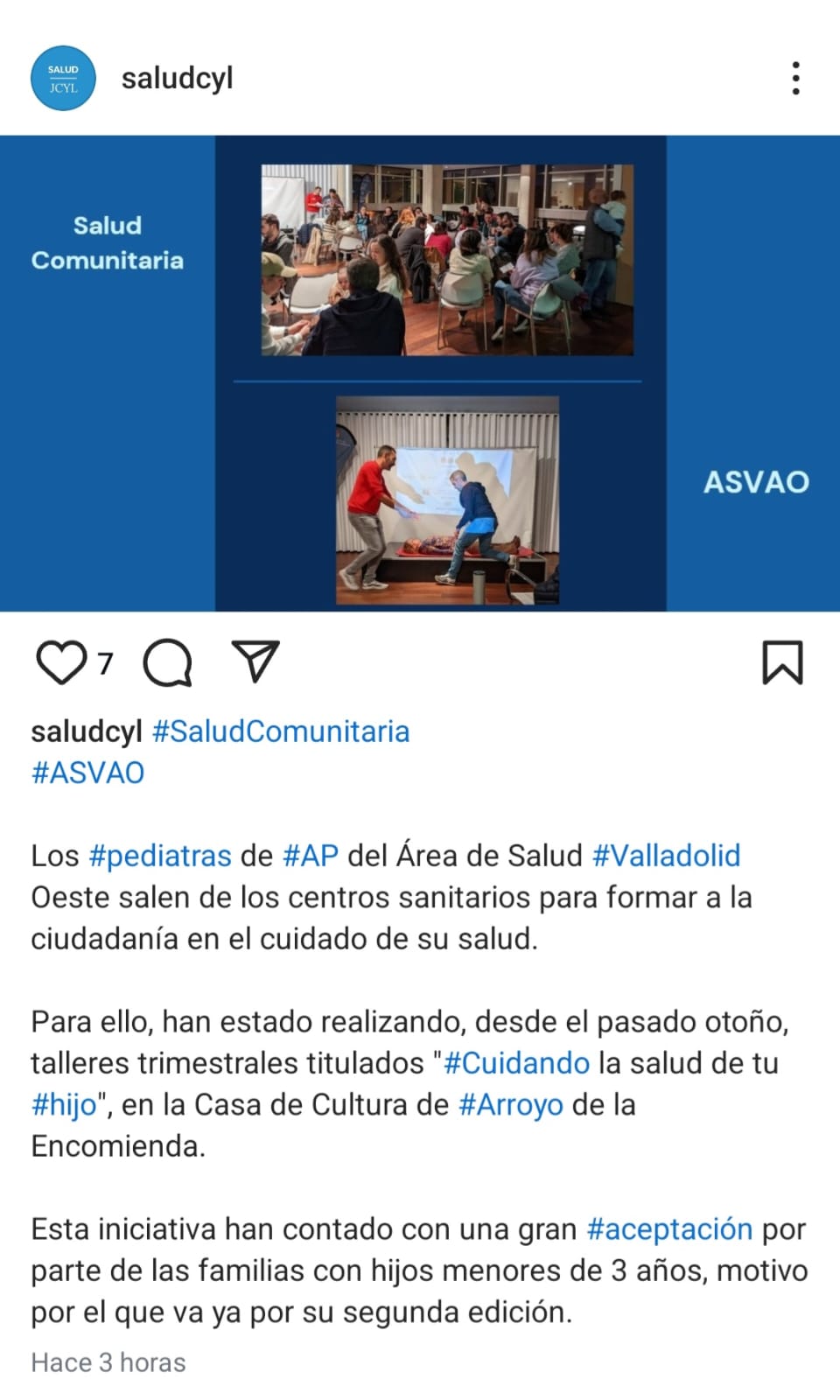Open the comments on this post
Viewport: 840px width, 1400px height.
click(x=167, y=662)
